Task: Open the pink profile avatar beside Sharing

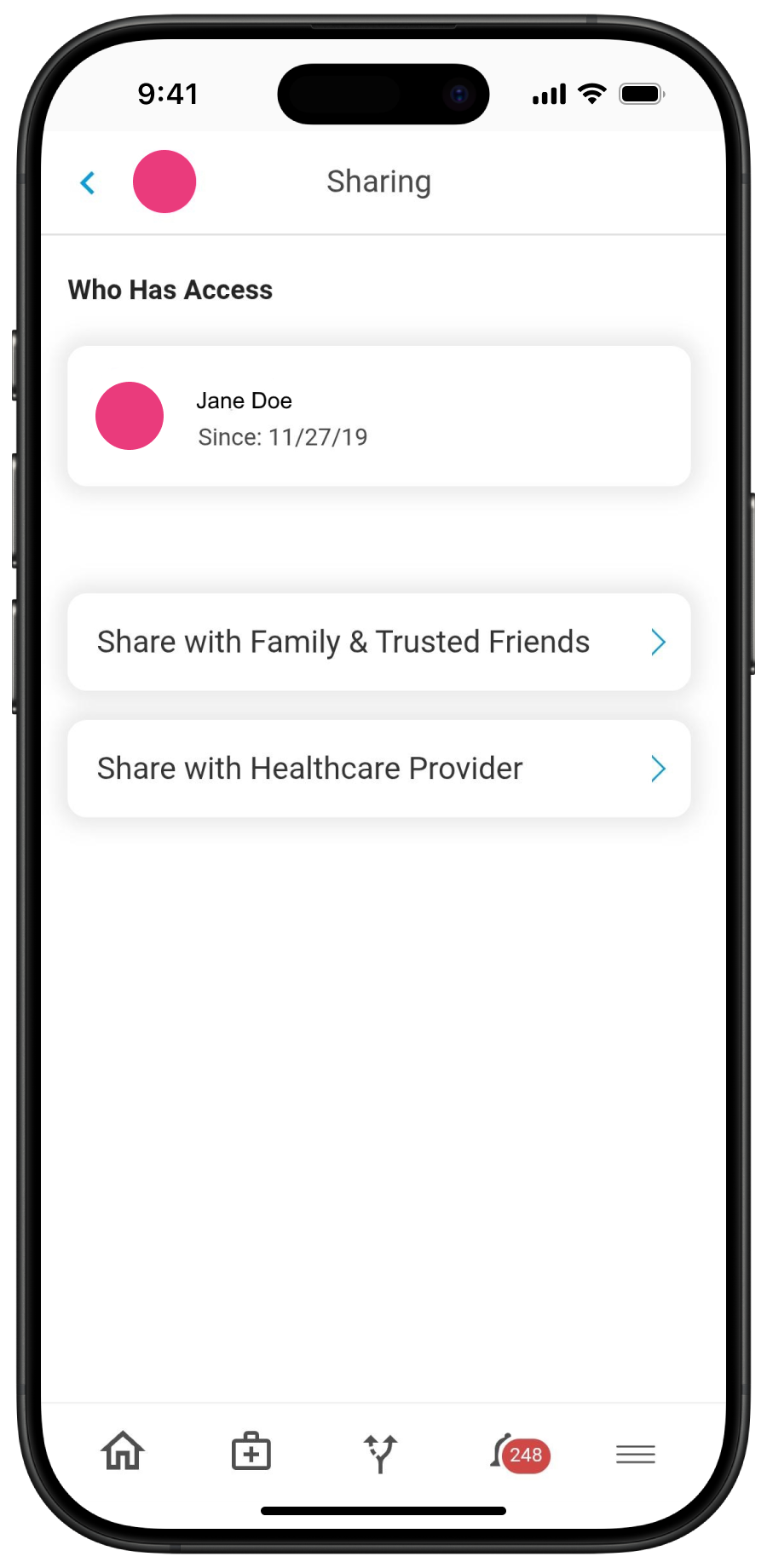Action: click(164, 182)
